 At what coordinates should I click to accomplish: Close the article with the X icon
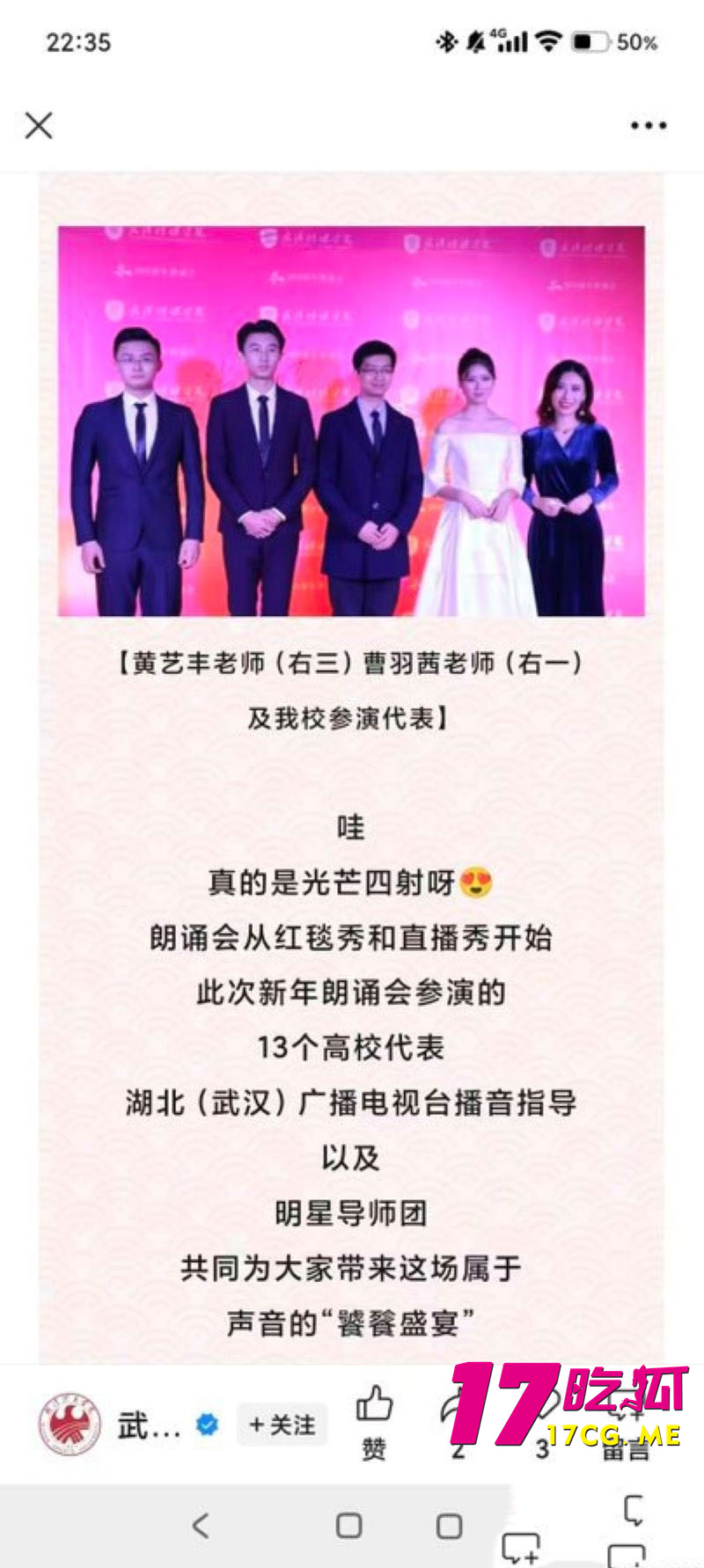39,125
